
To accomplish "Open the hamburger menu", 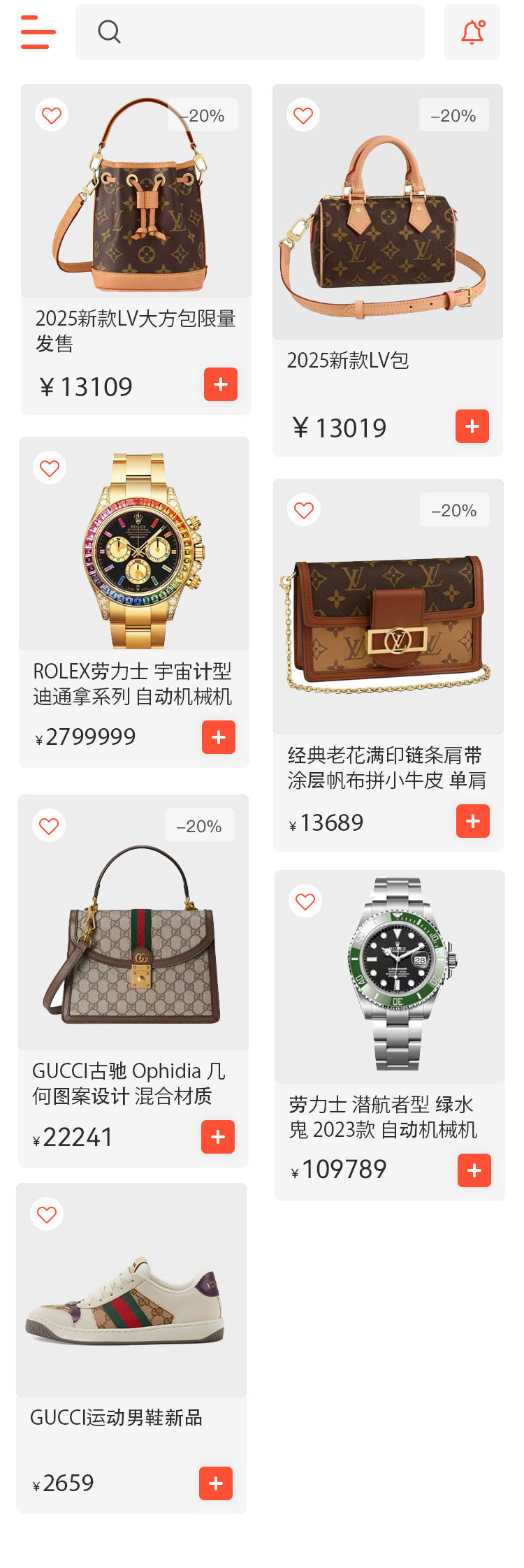I will (38, 32).
